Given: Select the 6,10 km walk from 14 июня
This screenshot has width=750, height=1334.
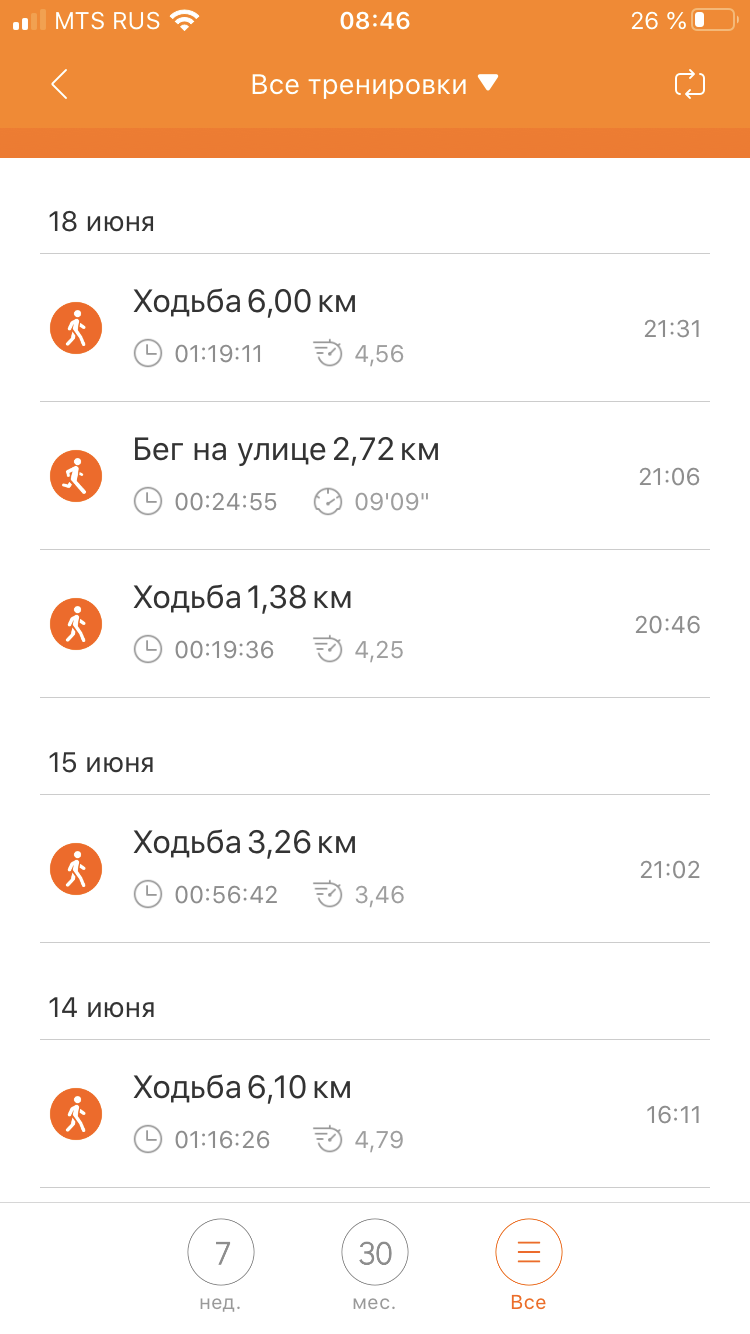Looking at the screenshot, I should coord(374,1114).
